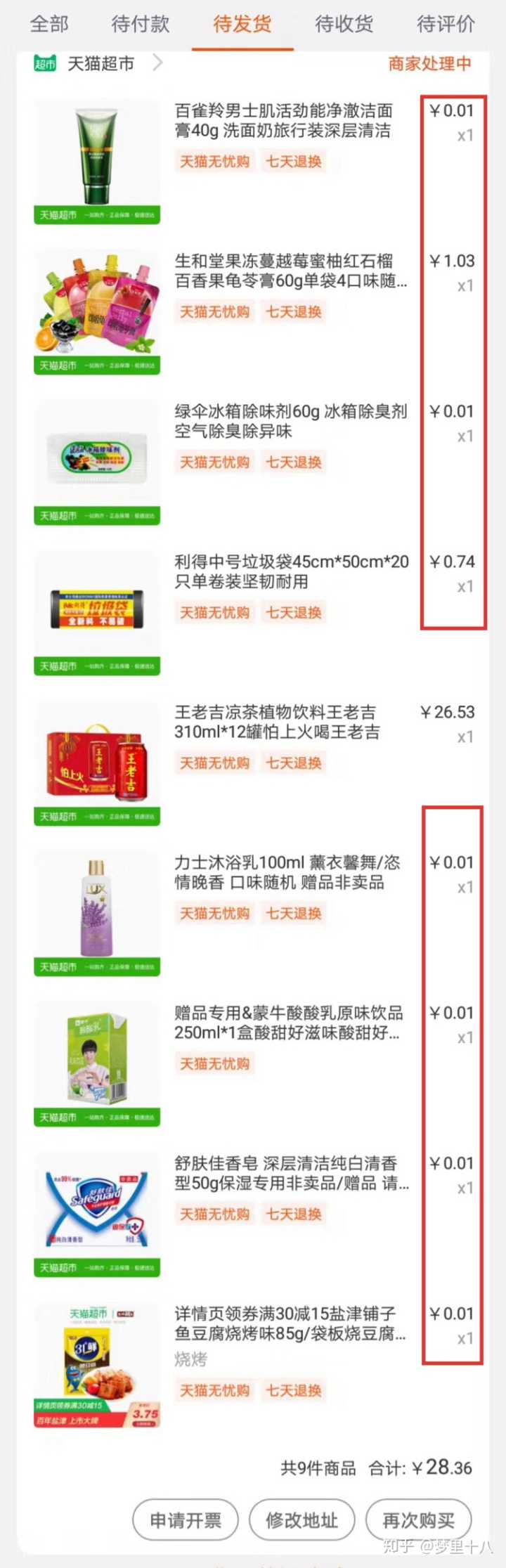
Task: Open the 百雀羚男士洁面膏 item
Action: [284, 121]
